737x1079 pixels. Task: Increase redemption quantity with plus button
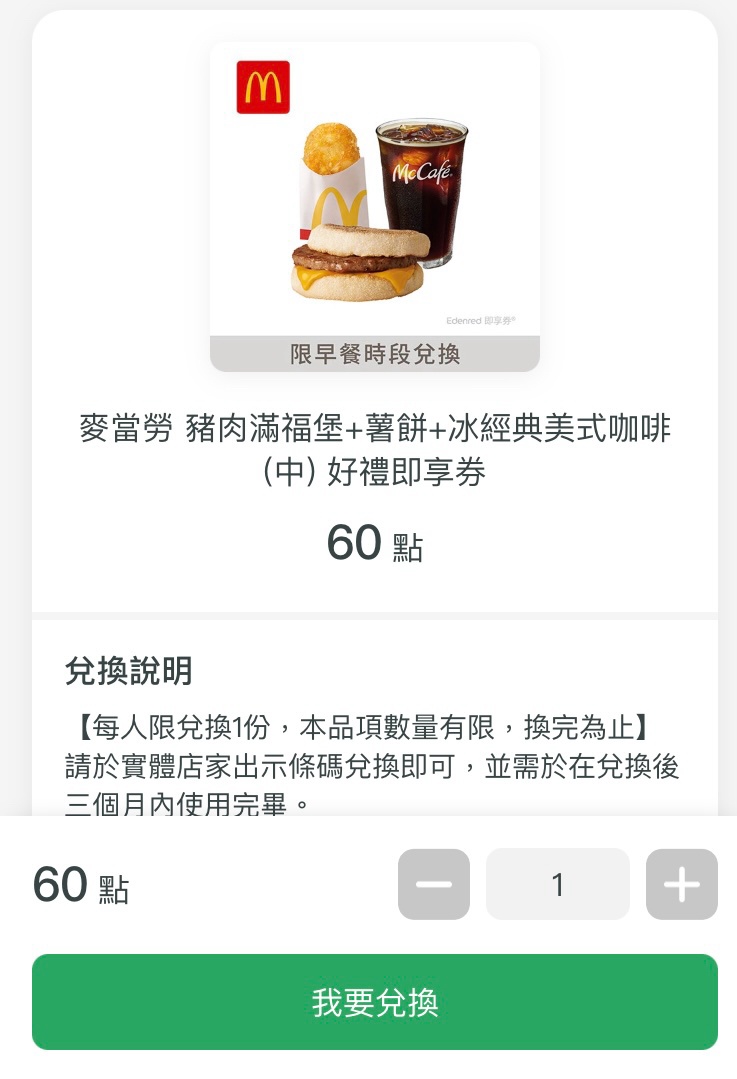(681, 884)
